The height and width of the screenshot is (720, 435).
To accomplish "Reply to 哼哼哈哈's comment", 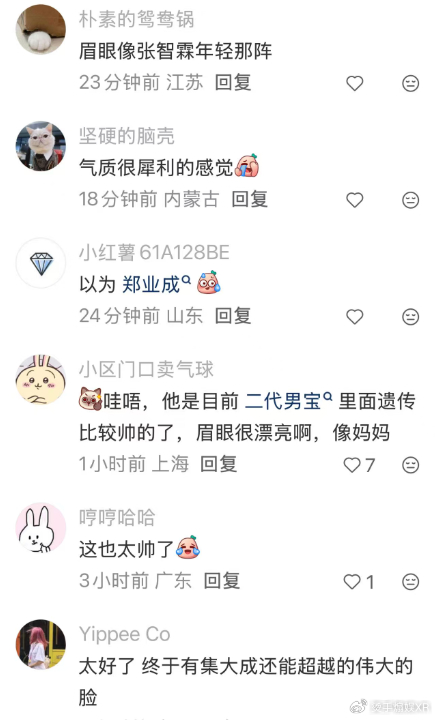I will [222, 581].
